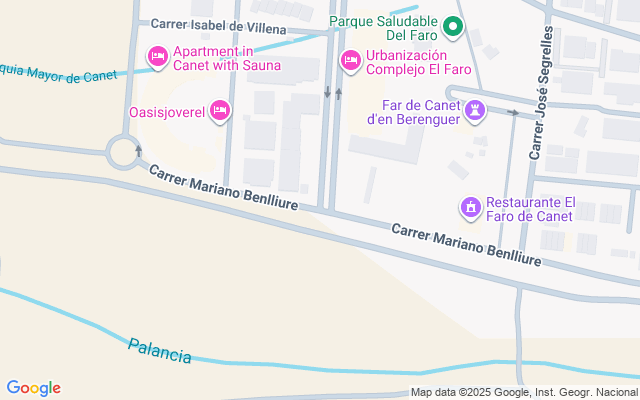Select the Oasisjoverel hotel pin
This screenshot has width=640, height=400.
pyautogui.click(x=219, y=111)
